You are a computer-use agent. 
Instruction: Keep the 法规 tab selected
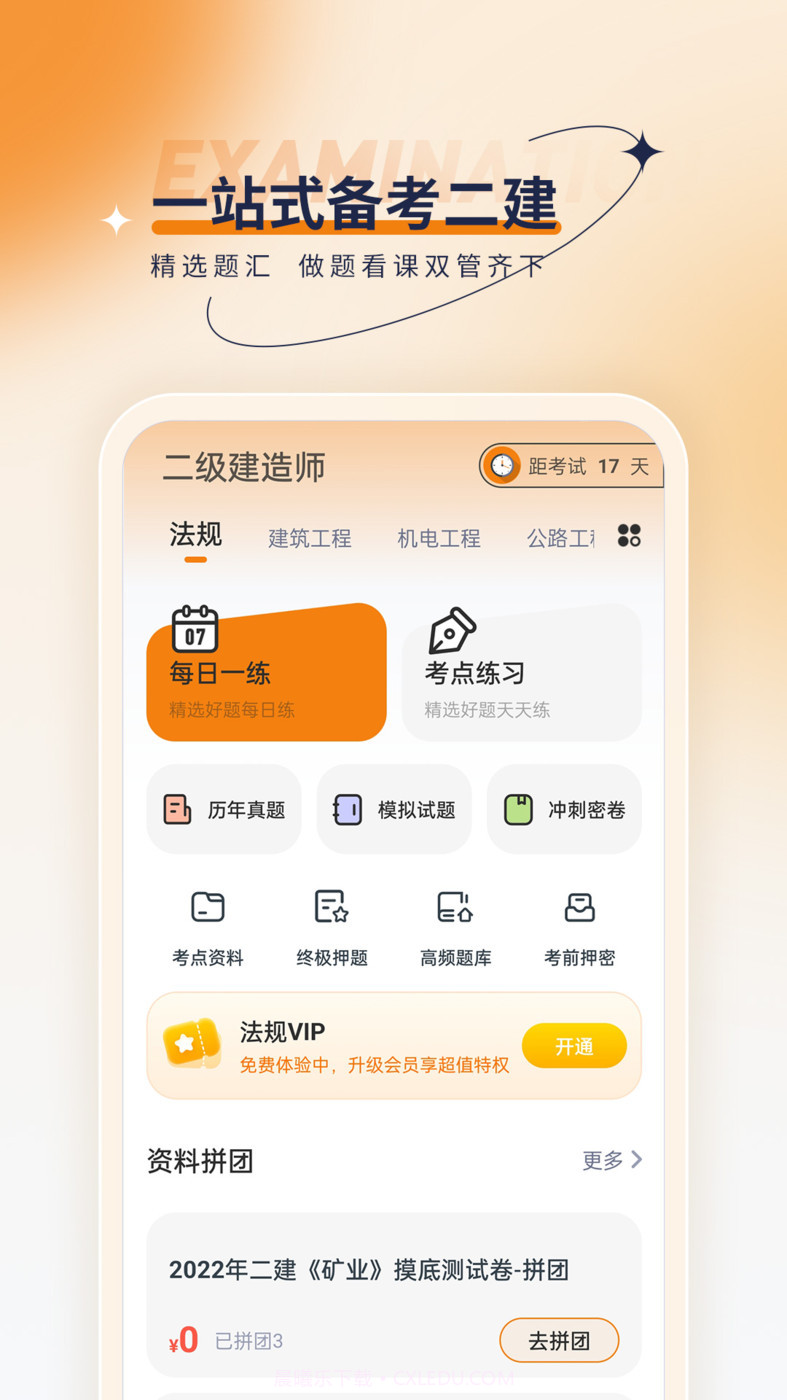tap(196, 535)
